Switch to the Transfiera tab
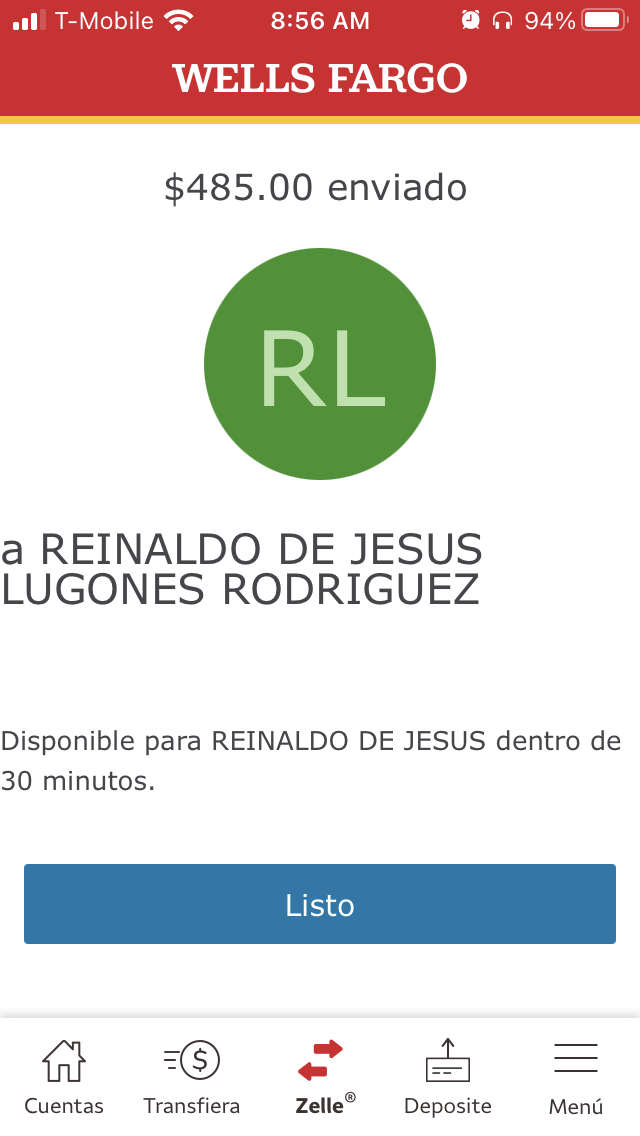The height and width of the screenshot is (1136, 640). tap(191, 1077)
